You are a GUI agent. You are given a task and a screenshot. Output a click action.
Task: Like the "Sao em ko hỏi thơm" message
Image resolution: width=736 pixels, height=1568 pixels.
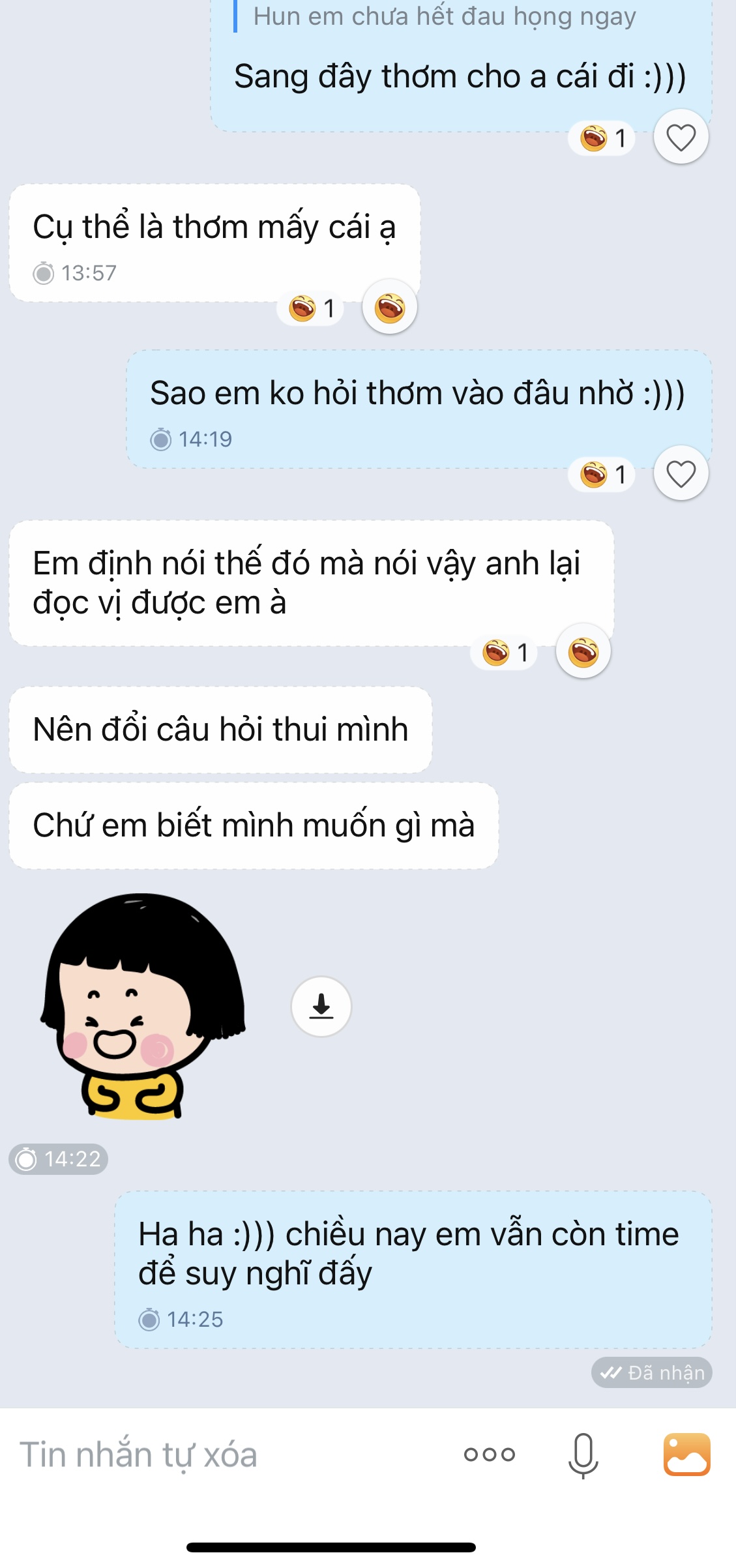pyautogui.click(x=681, y=473)
